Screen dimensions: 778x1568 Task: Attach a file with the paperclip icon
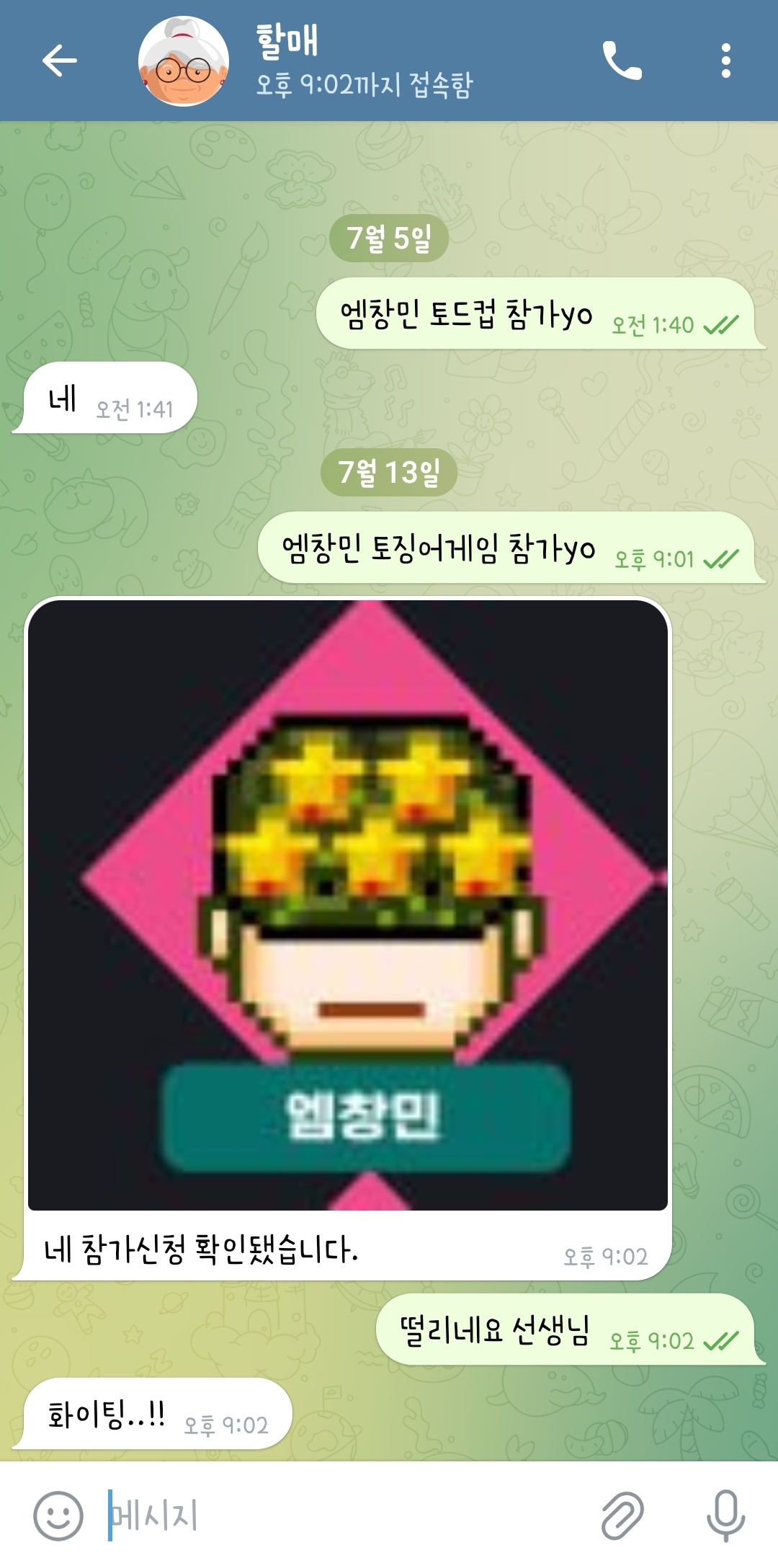(x=622, y=1515)
